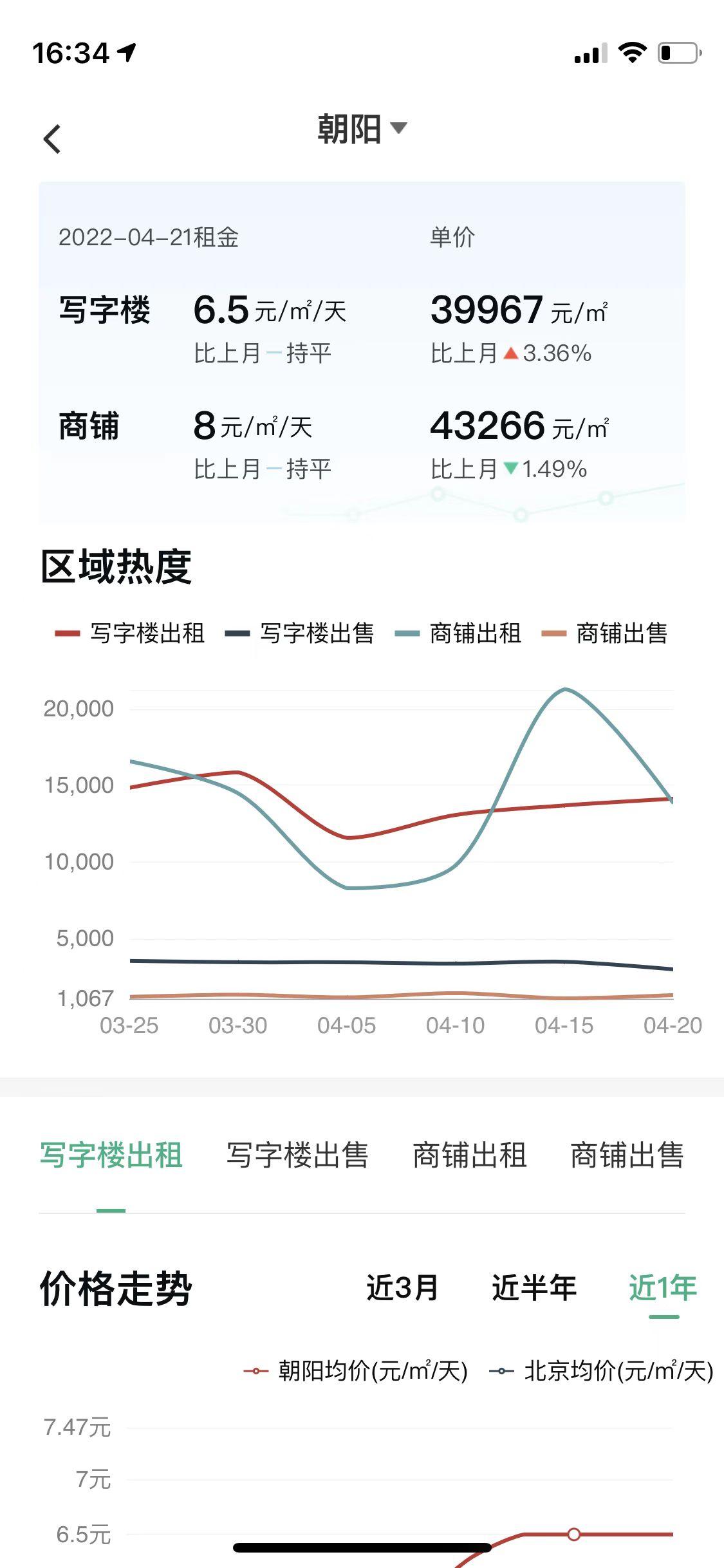Toggle the 商铺出售 legend in the heat chart
This screenshot has width=724, height=1568.
pos(605,633)
